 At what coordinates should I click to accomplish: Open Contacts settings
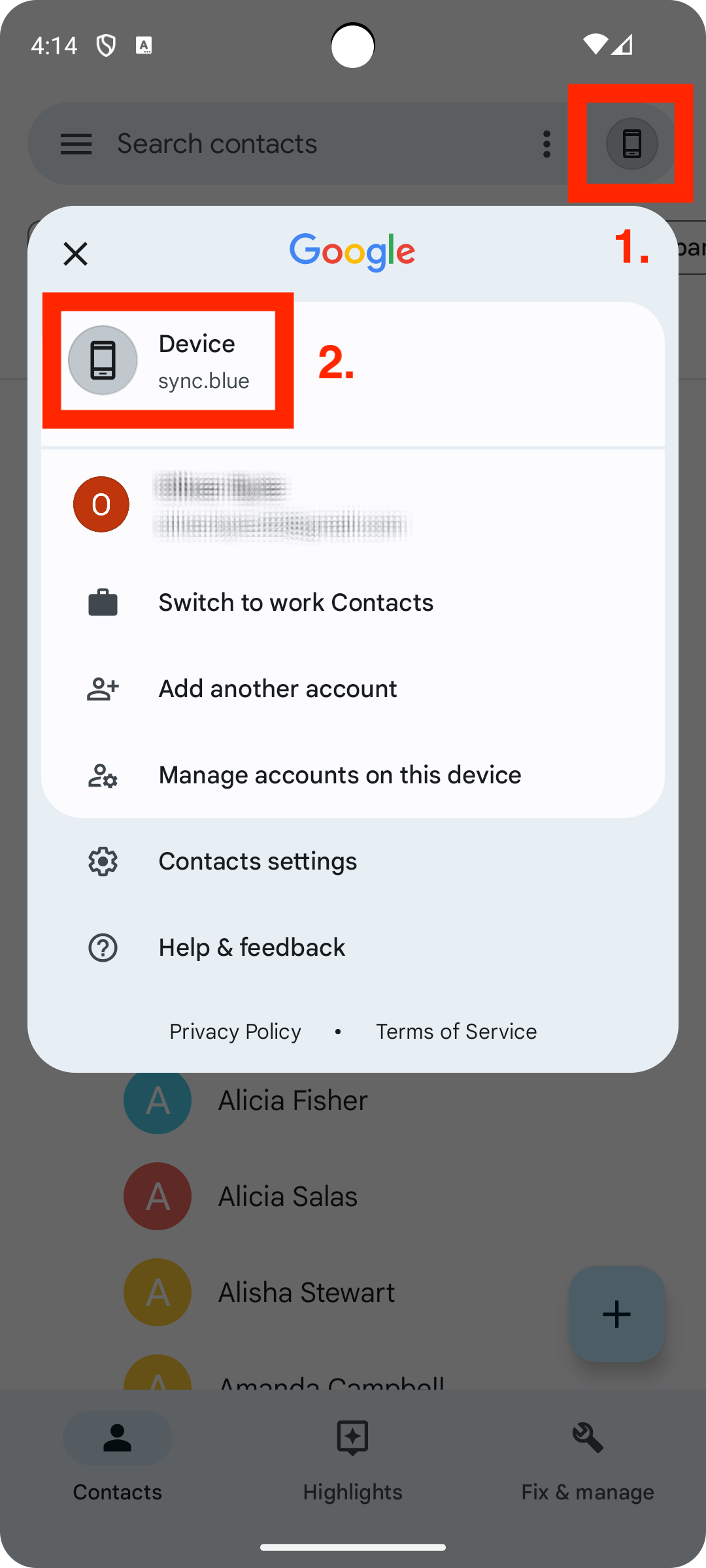353,861
